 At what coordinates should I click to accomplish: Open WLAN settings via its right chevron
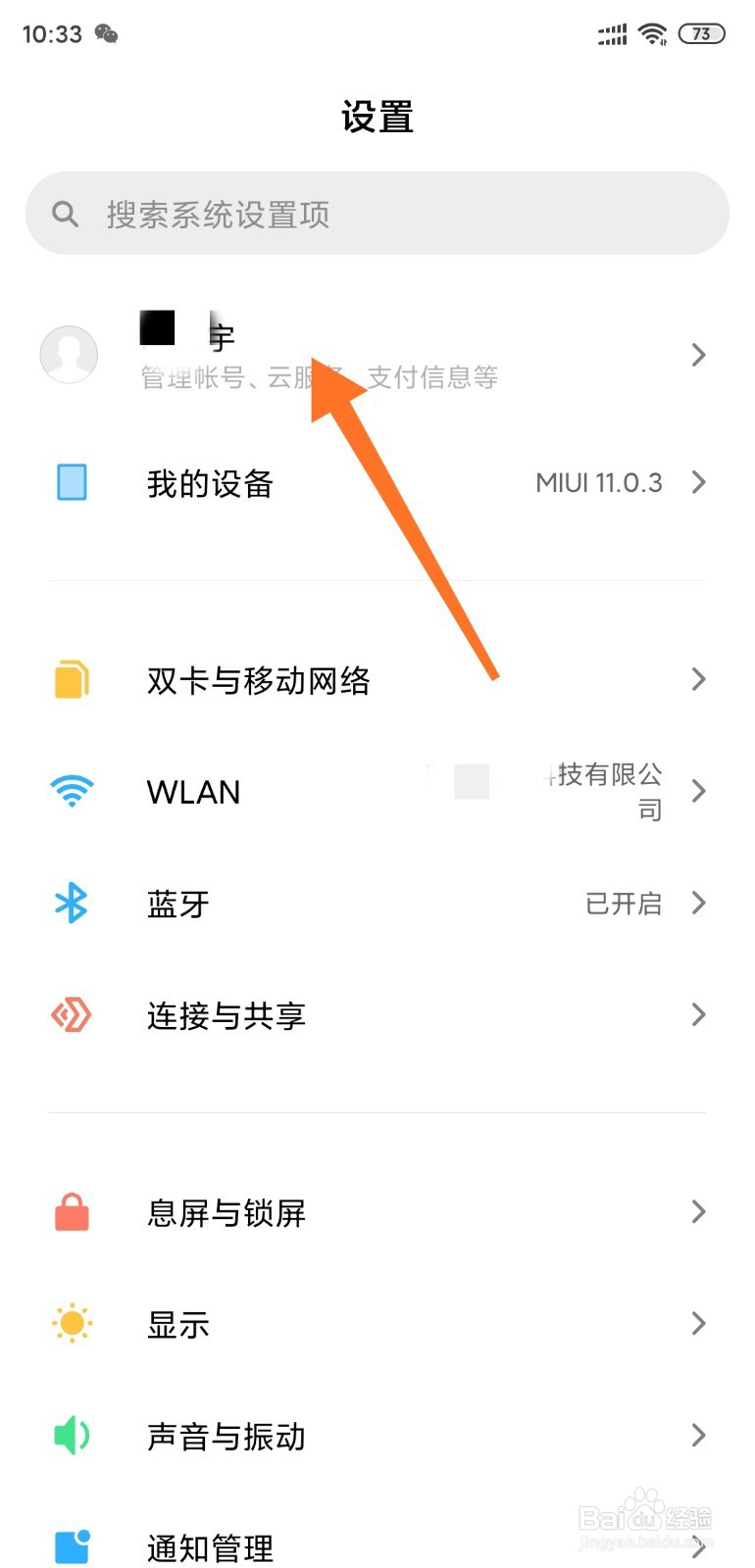click(698, 790)
